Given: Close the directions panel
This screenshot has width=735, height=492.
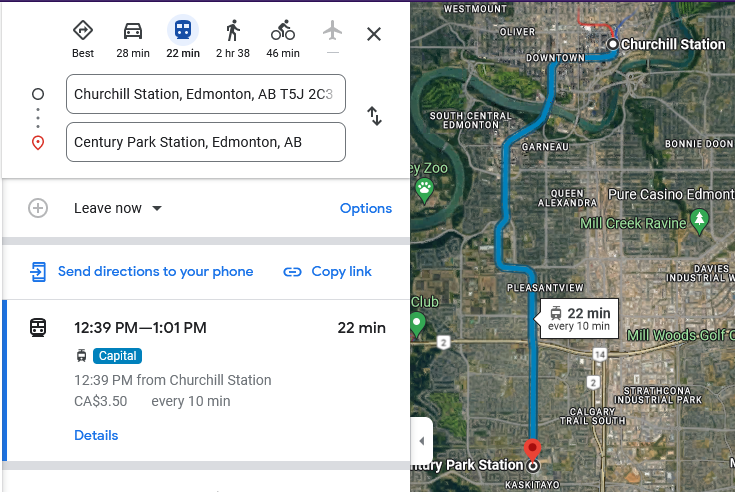Looking at the screenshot, I should coord(374,34).
